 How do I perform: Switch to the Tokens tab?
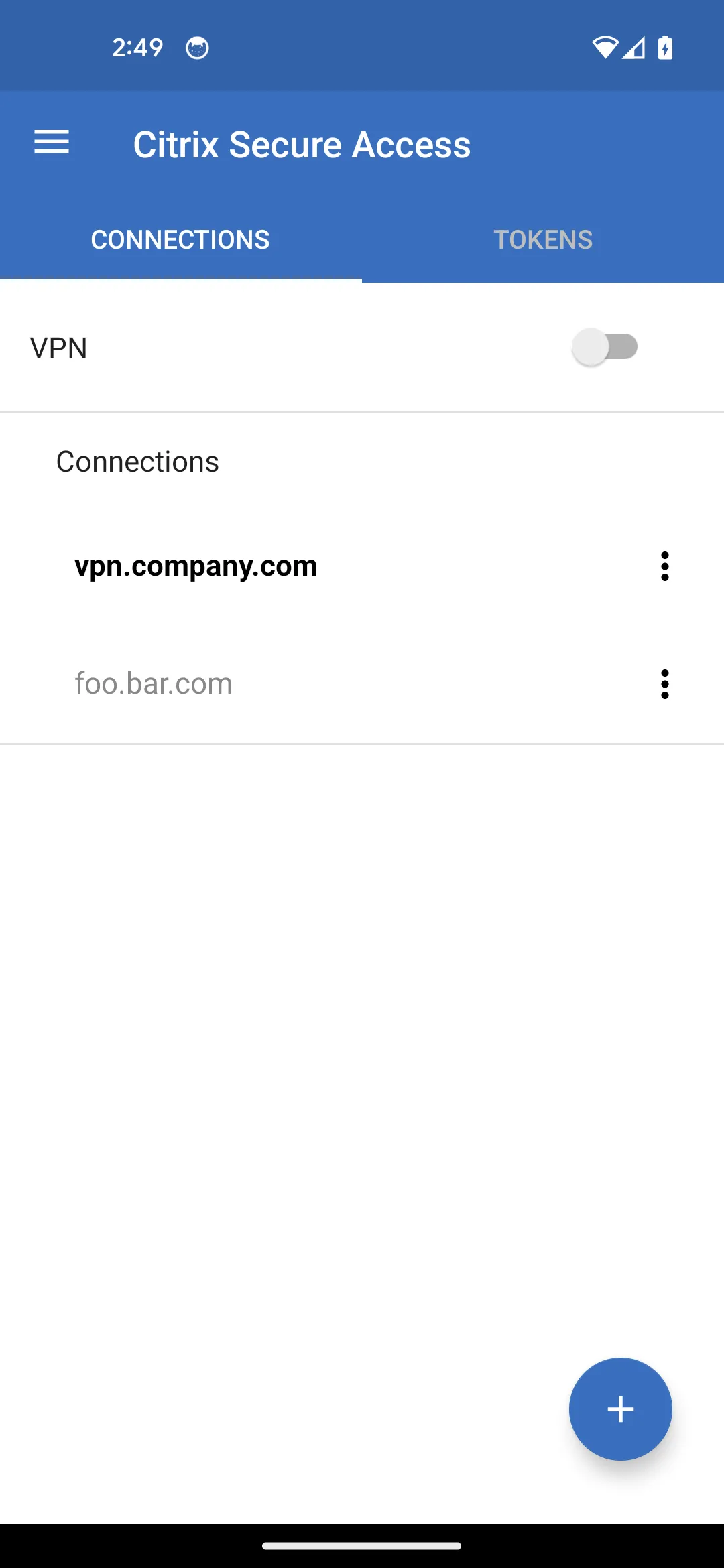543,240
